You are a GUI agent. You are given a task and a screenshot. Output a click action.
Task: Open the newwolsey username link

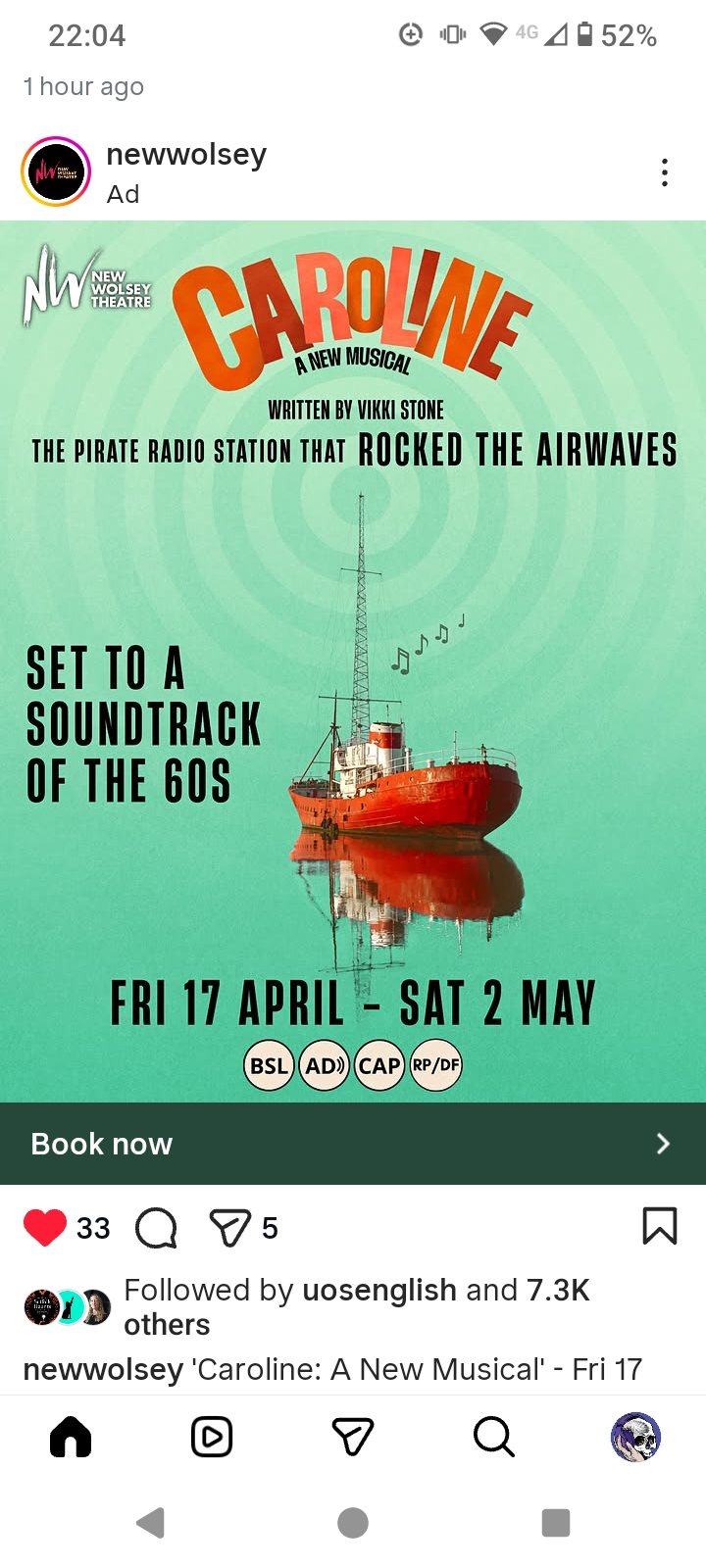(186, 155)
